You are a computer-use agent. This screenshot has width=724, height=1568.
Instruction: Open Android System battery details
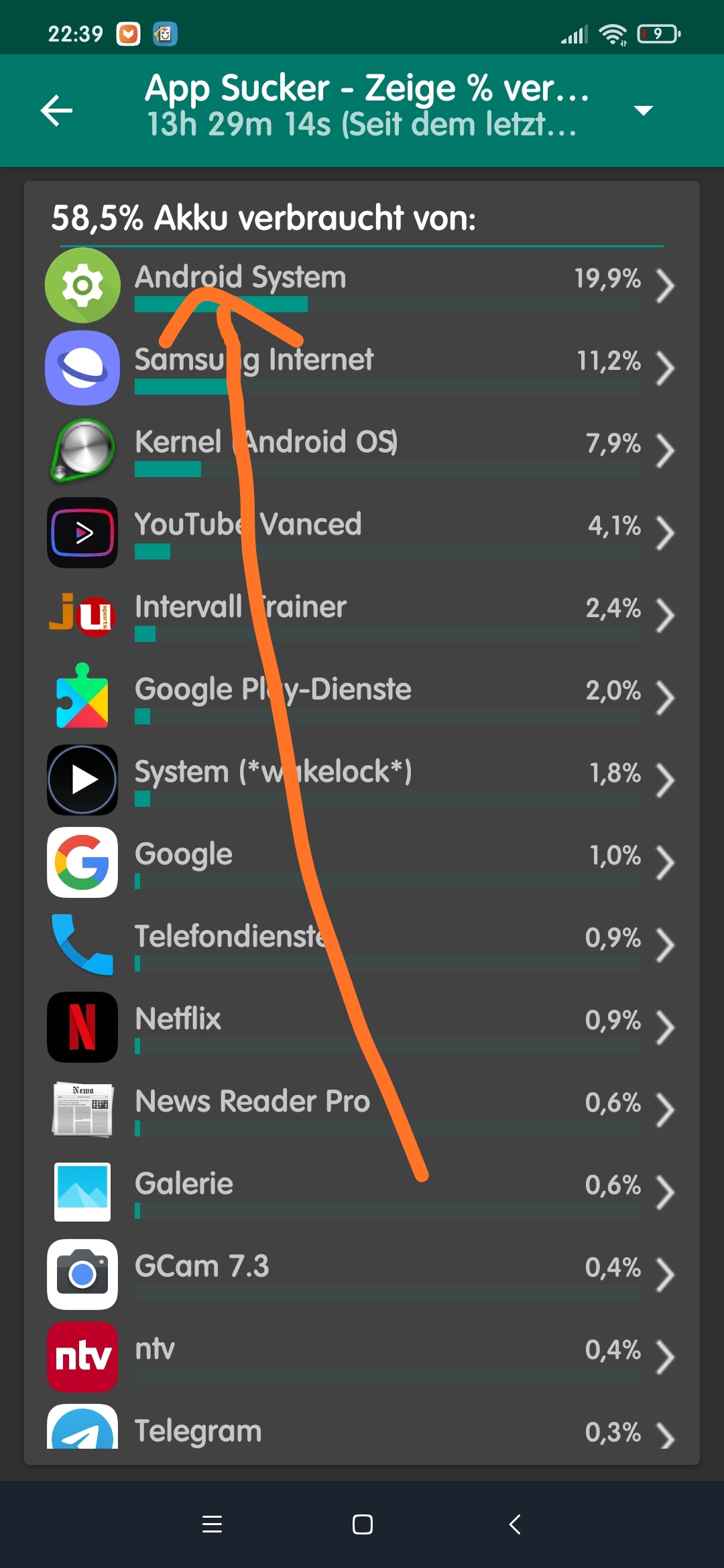(x=362, y=285)
